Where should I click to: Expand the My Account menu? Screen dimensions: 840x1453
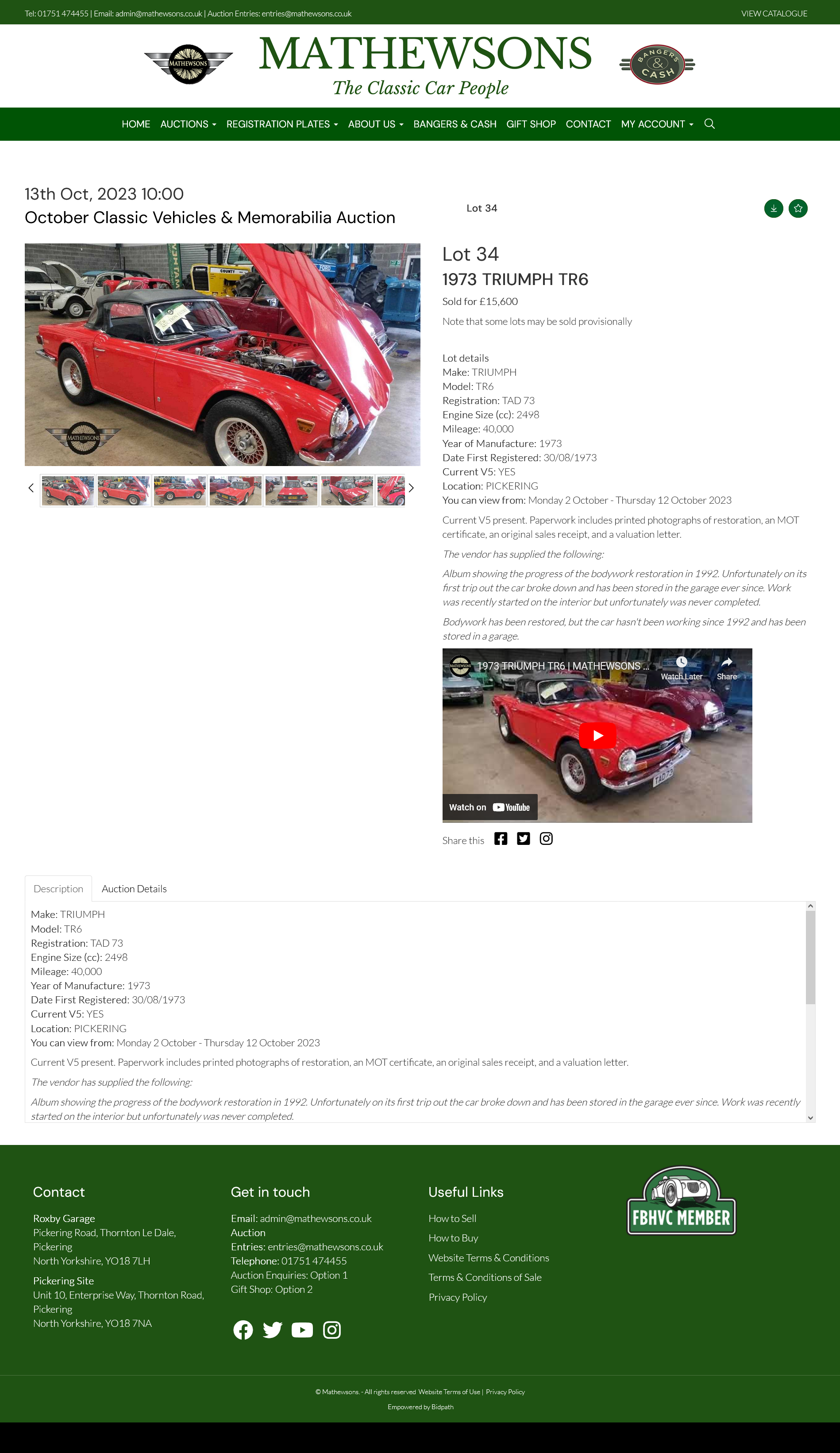[x=657, y=124]
